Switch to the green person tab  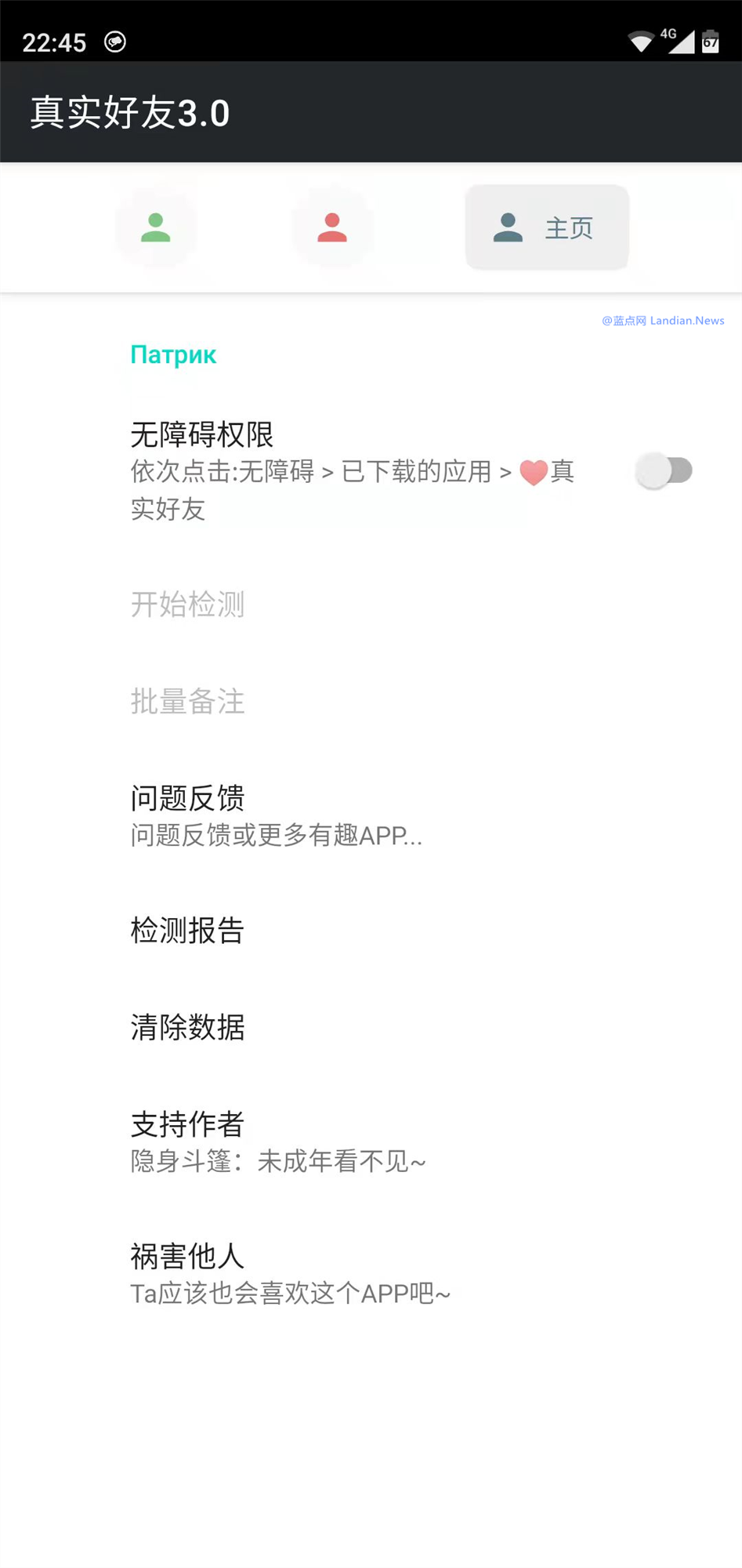click(x=156, y=228)
